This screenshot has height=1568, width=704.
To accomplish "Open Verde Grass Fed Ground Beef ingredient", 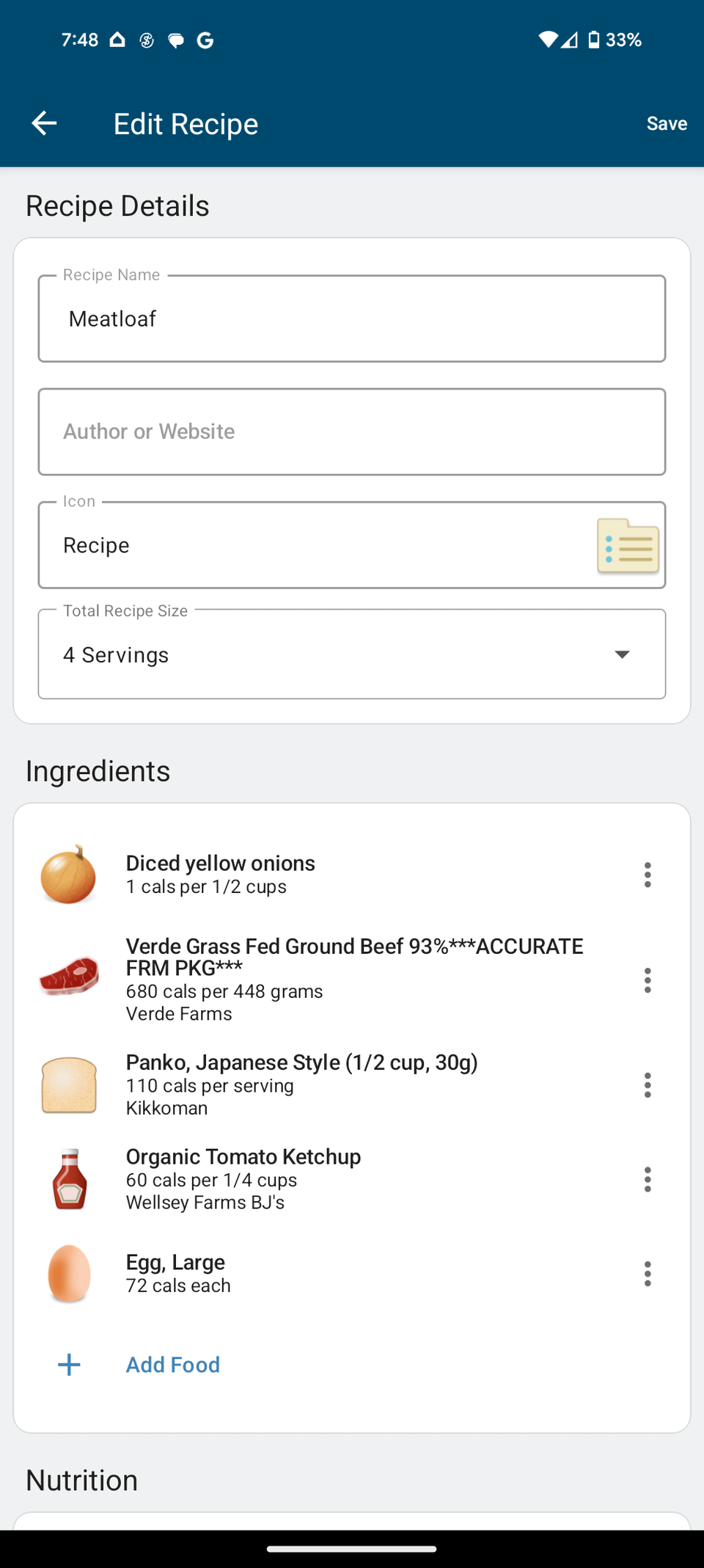I will [330, 980].
